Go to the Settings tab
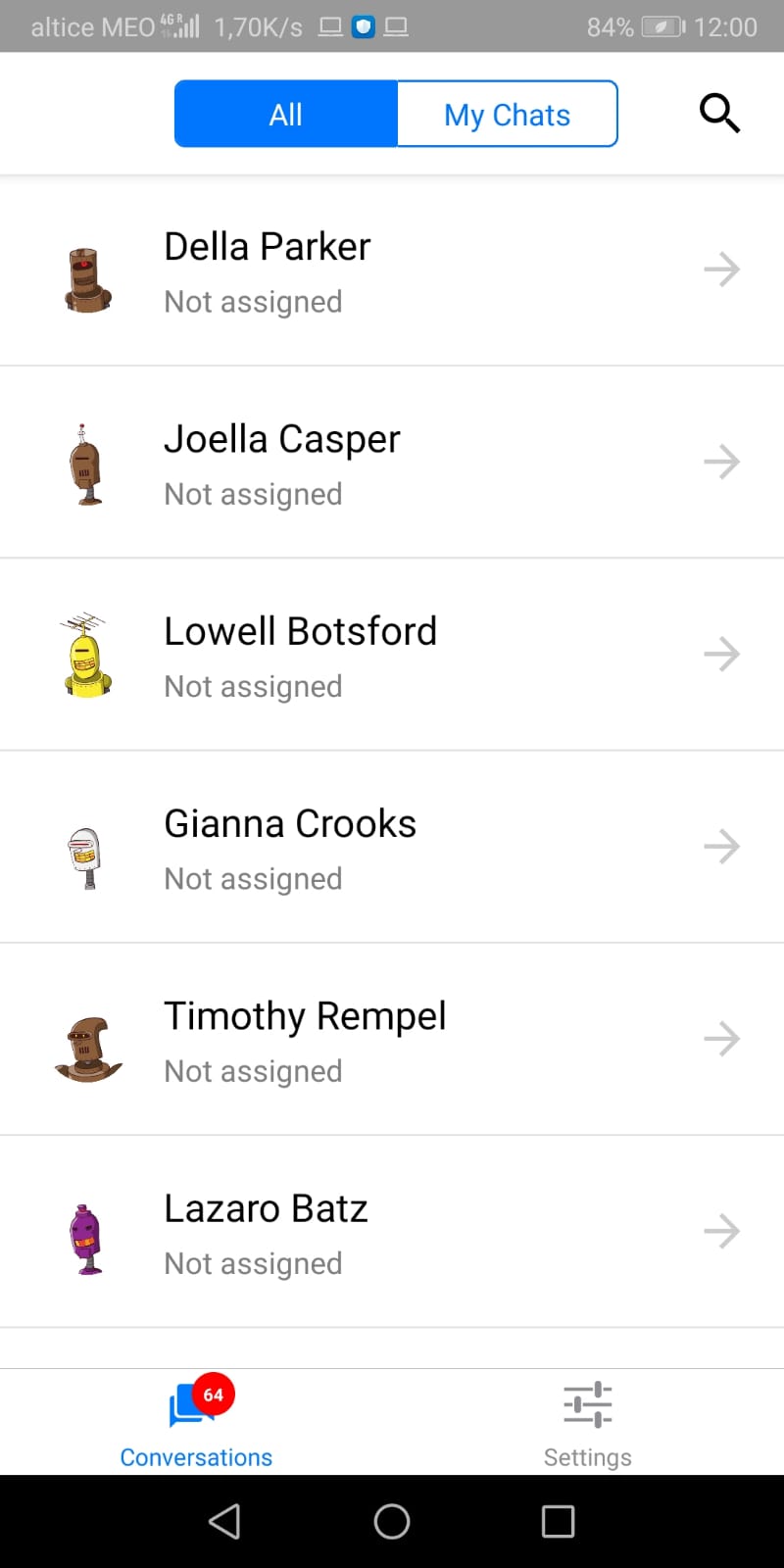This screenshot has height=1568, width=784. (x=587, y=1422)
